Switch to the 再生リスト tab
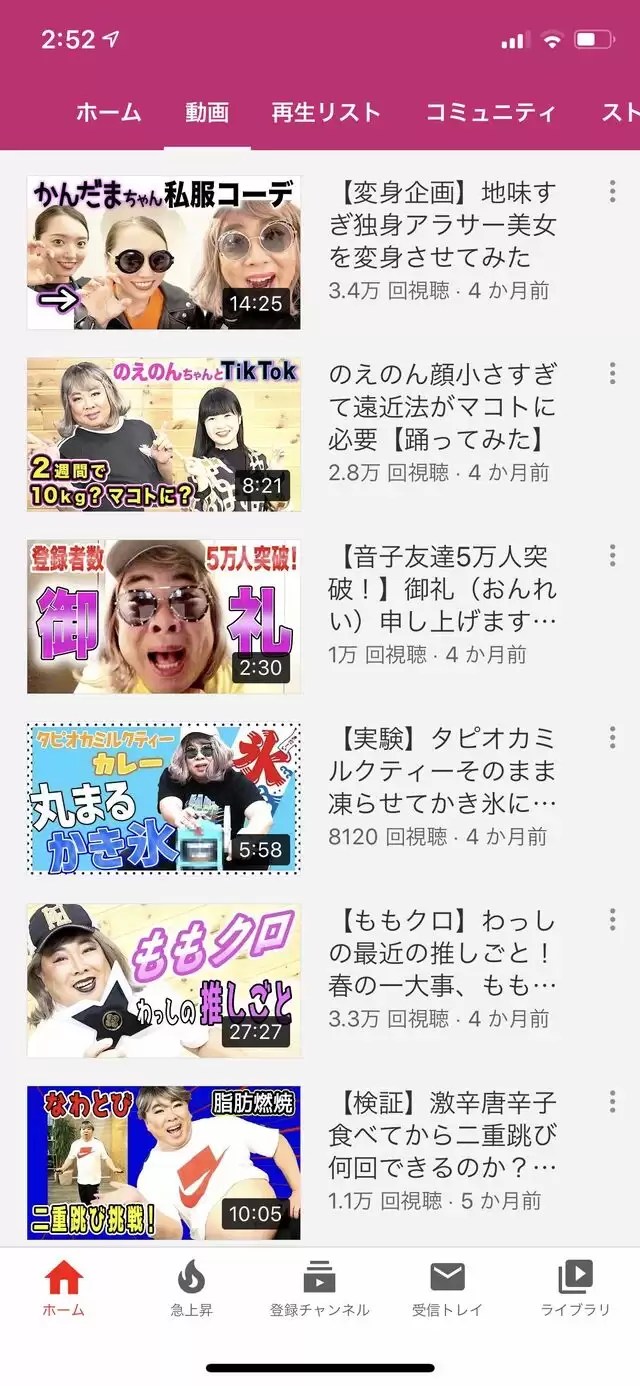 (326, 113)
